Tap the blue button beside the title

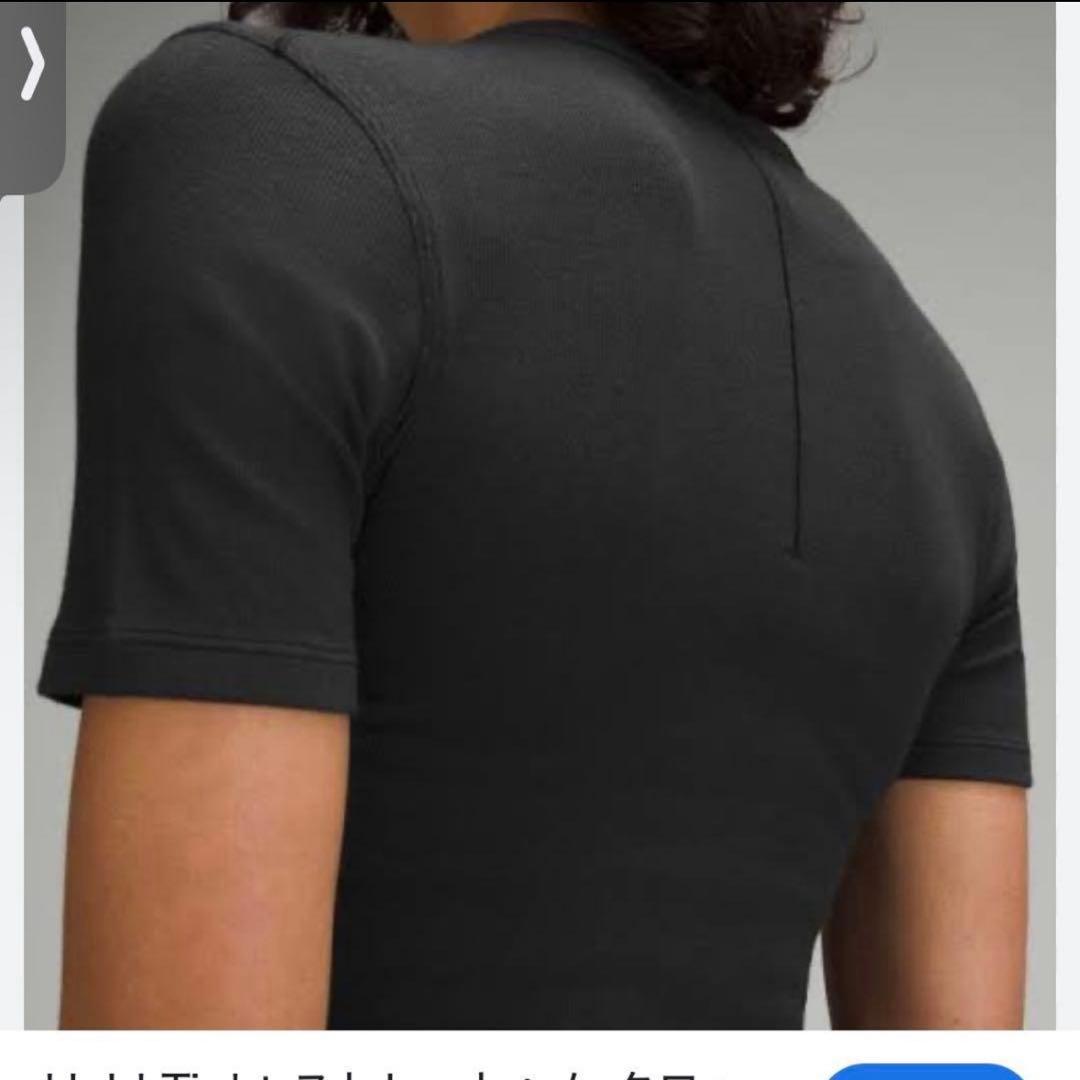point(925,1071)
